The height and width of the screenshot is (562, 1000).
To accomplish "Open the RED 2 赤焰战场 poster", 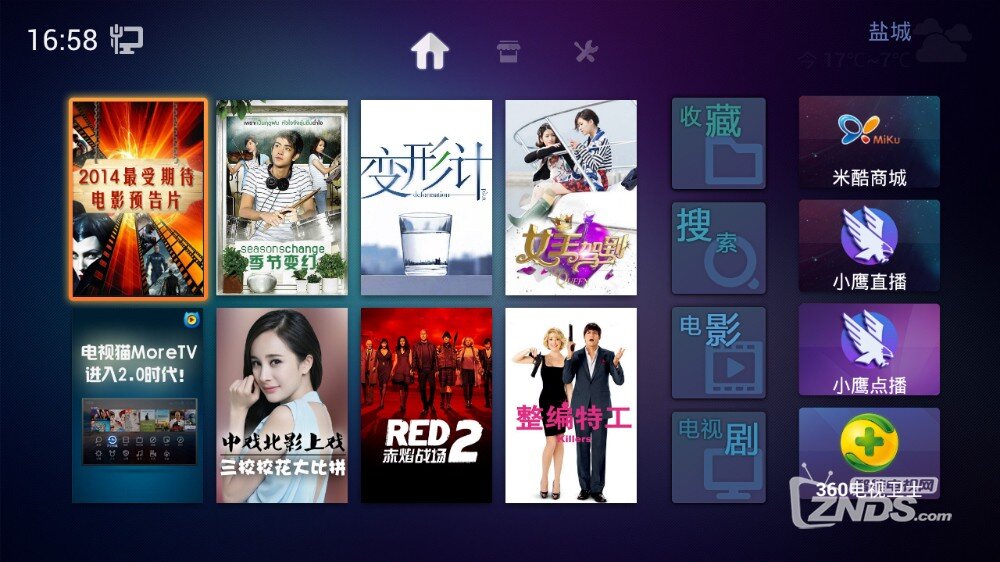I will point(426,405).
